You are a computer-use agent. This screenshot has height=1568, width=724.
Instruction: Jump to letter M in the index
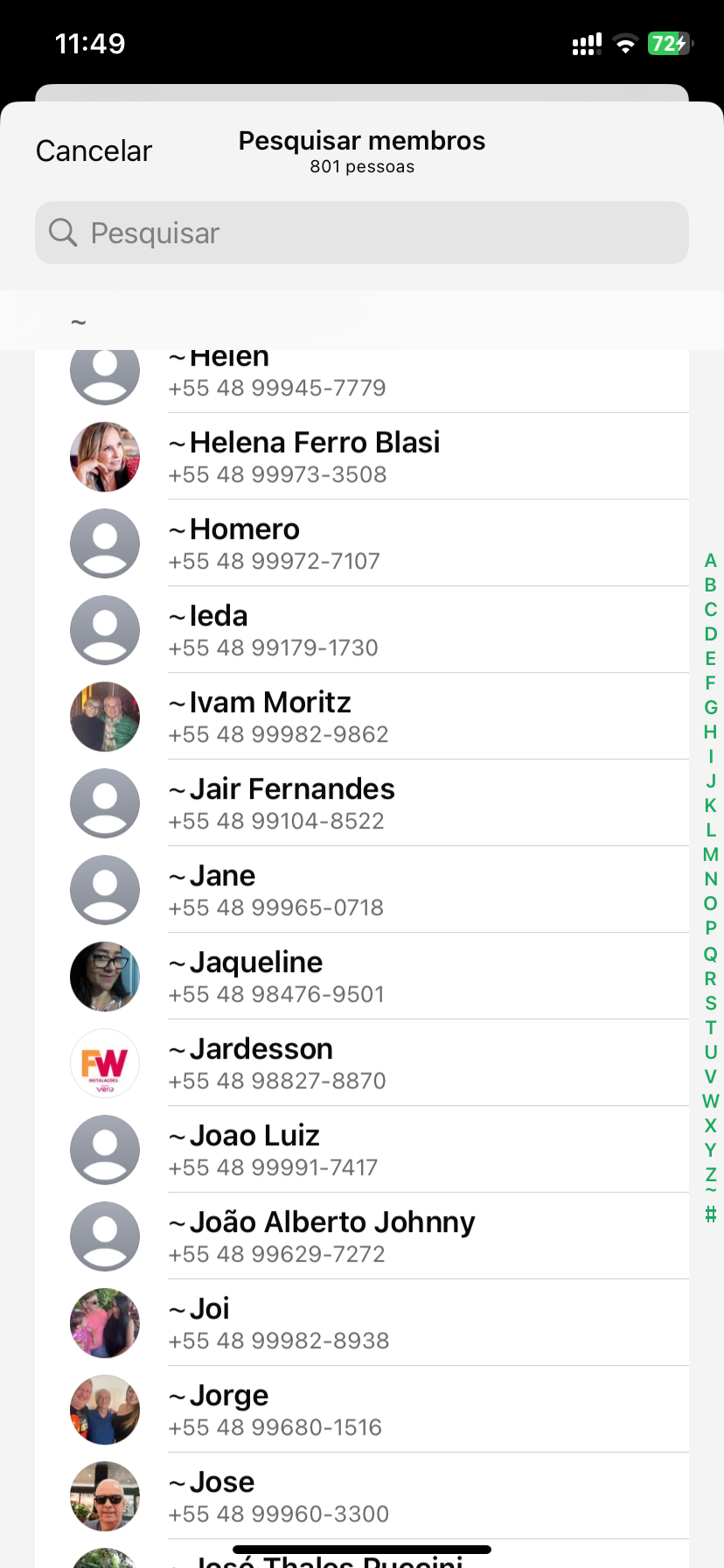710,855
